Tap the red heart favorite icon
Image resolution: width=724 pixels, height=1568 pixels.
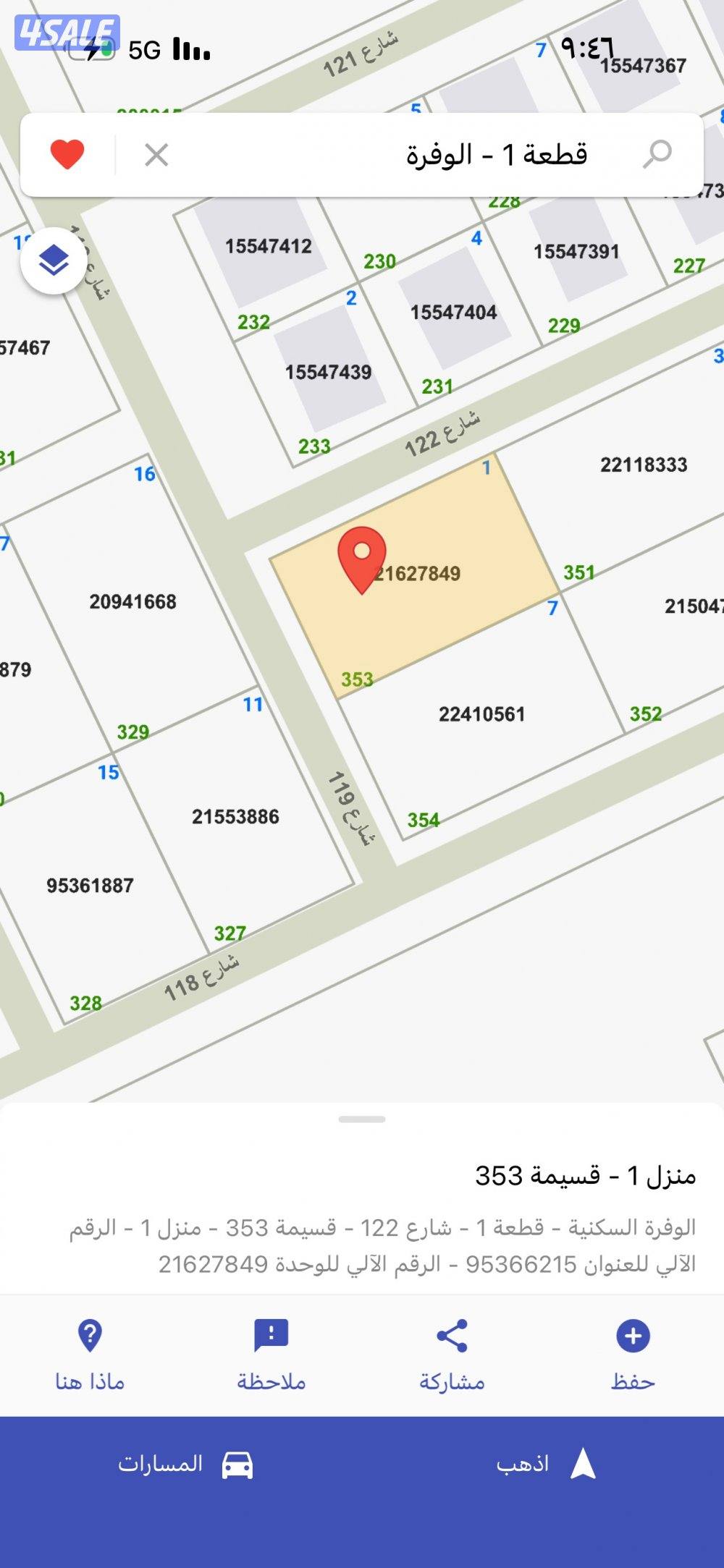tap(67, 154)
